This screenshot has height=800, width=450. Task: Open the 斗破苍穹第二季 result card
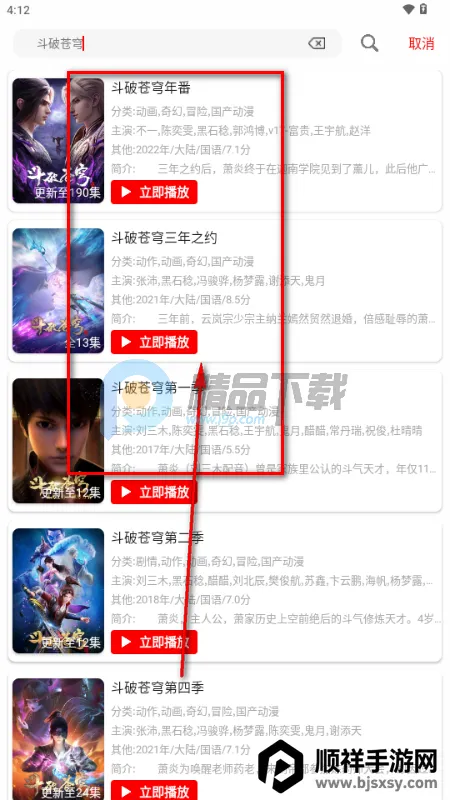point(224,591)
